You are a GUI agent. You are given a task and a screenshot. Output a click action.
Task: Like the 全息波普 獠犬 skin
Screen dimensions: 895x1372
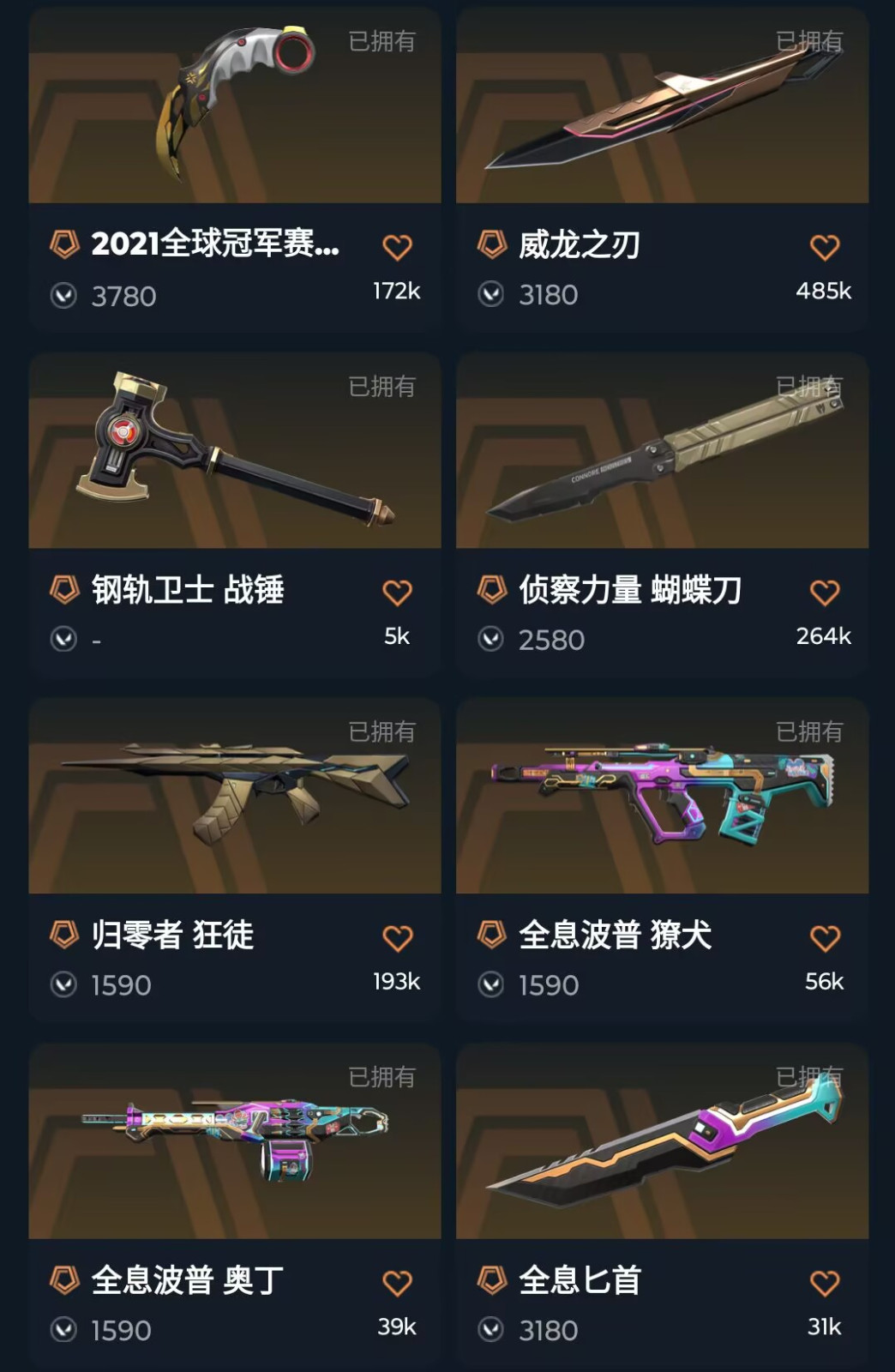tap(825, 938)
